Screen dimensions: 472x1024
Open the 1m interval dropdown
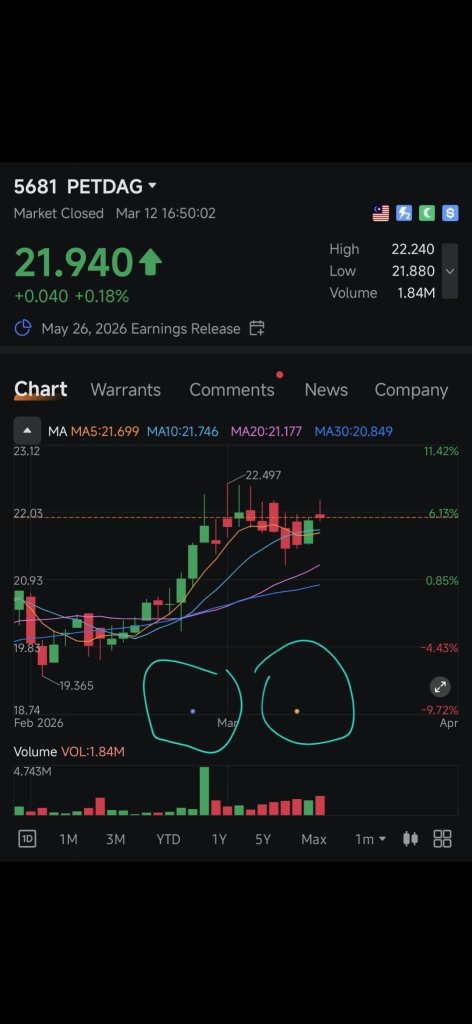[x=370, y=839]
